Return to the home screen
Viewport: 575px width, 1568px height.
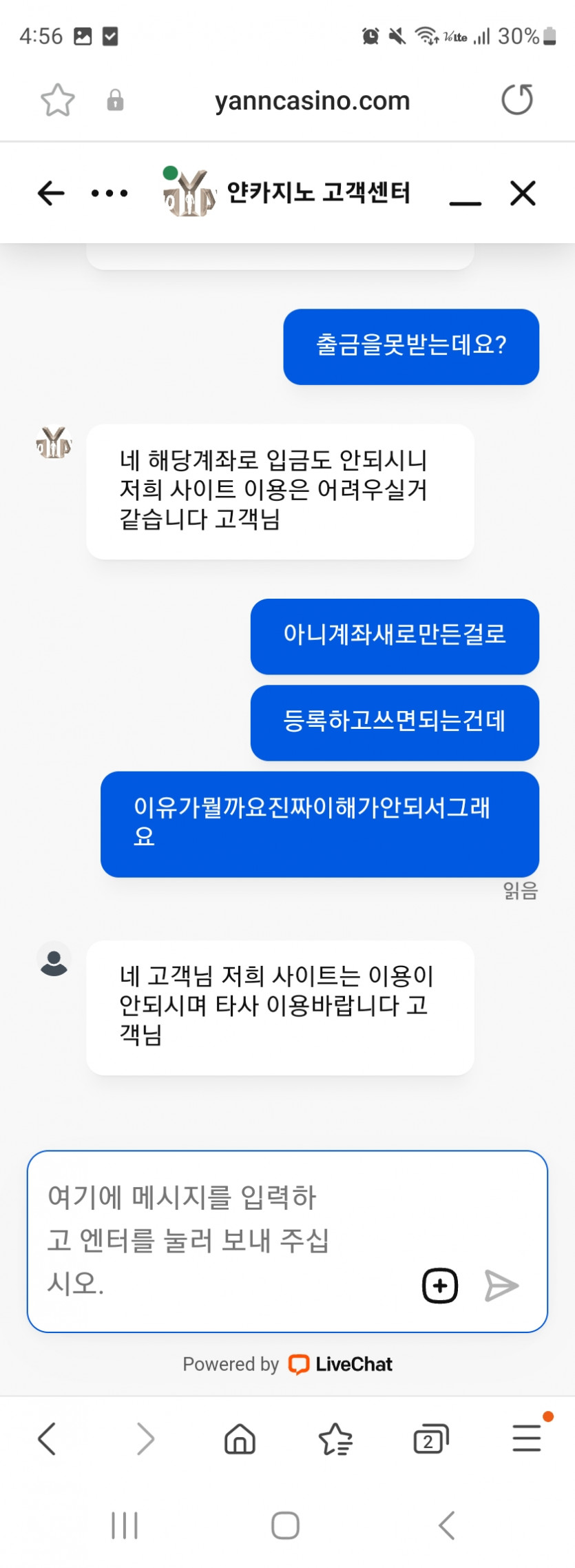(x=285, y=1525)
